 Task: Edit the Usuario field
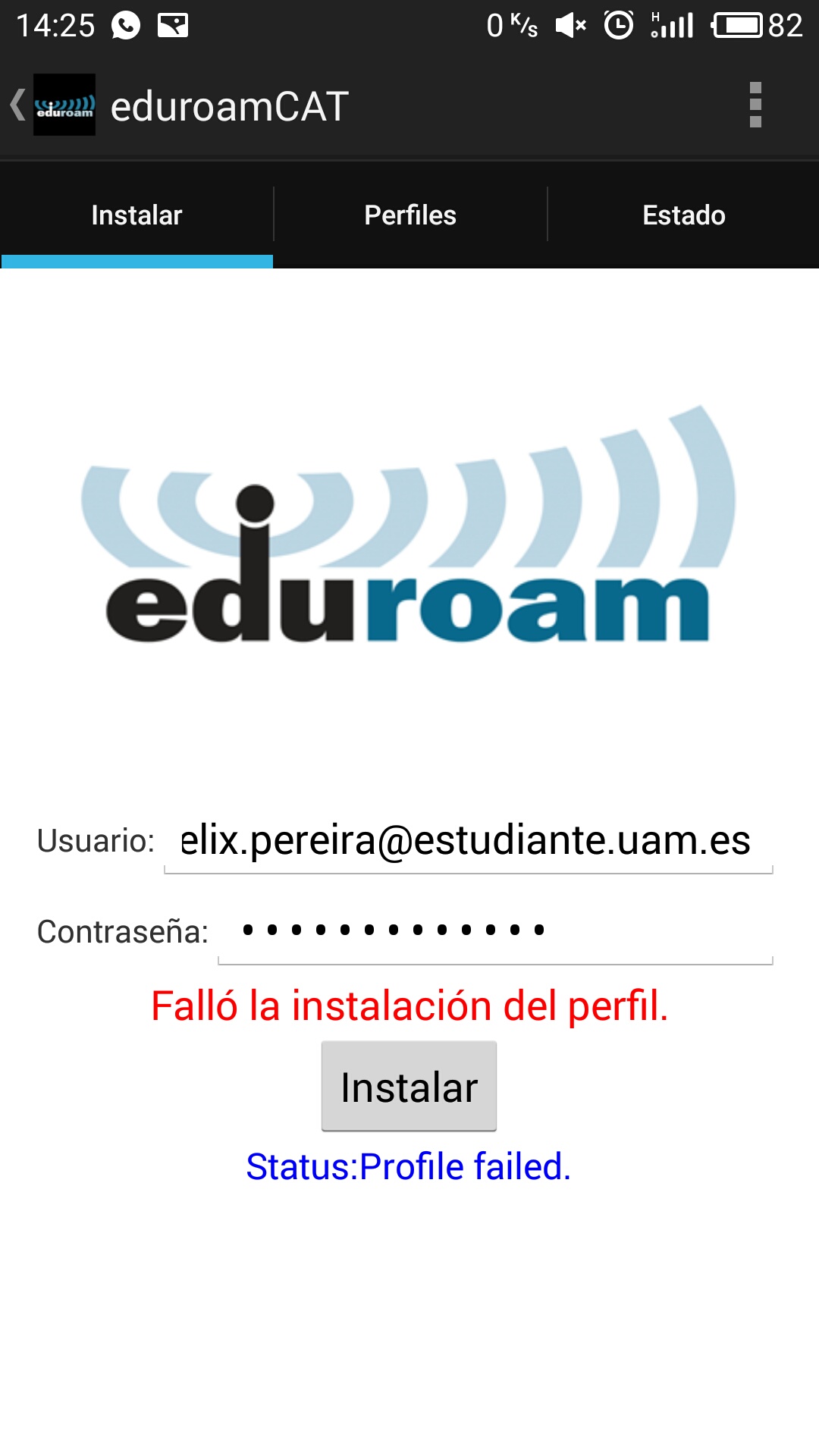(x=469, y=841)
